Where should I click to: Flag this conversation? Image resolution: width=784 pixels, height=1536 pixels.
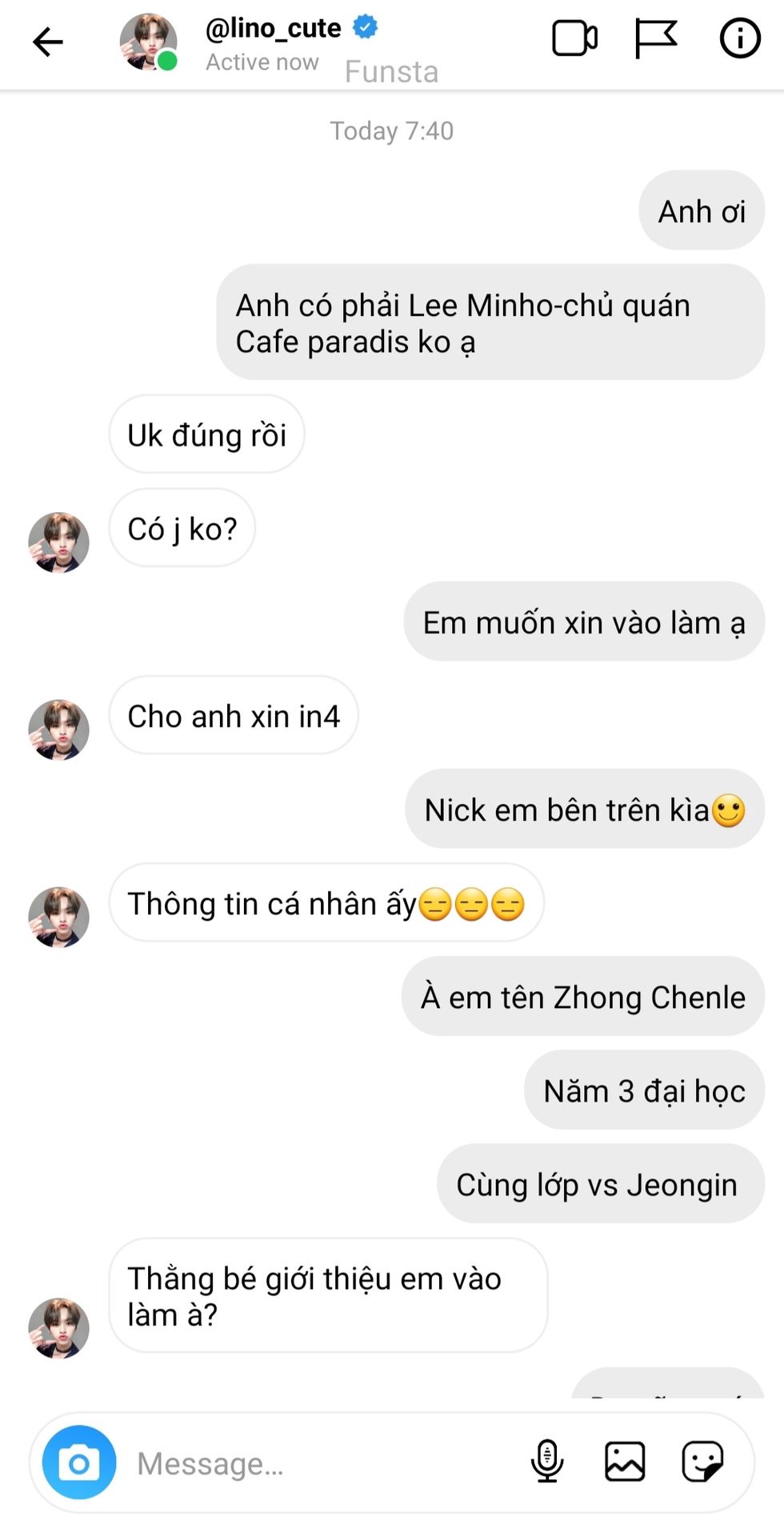click(x=656, y=38)
